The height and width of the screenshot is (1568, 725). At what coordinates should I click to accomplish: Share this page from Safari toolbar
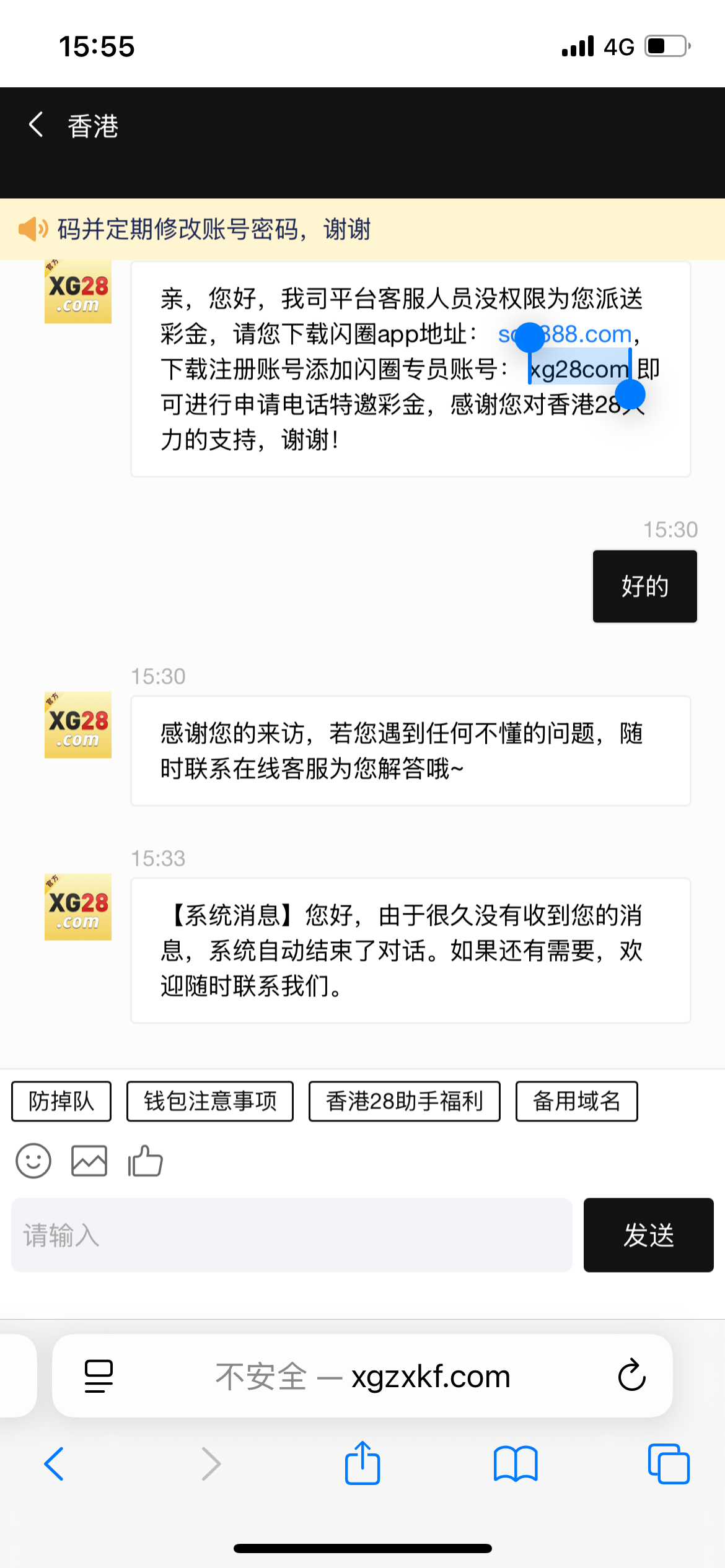(x=362, y=1462)
